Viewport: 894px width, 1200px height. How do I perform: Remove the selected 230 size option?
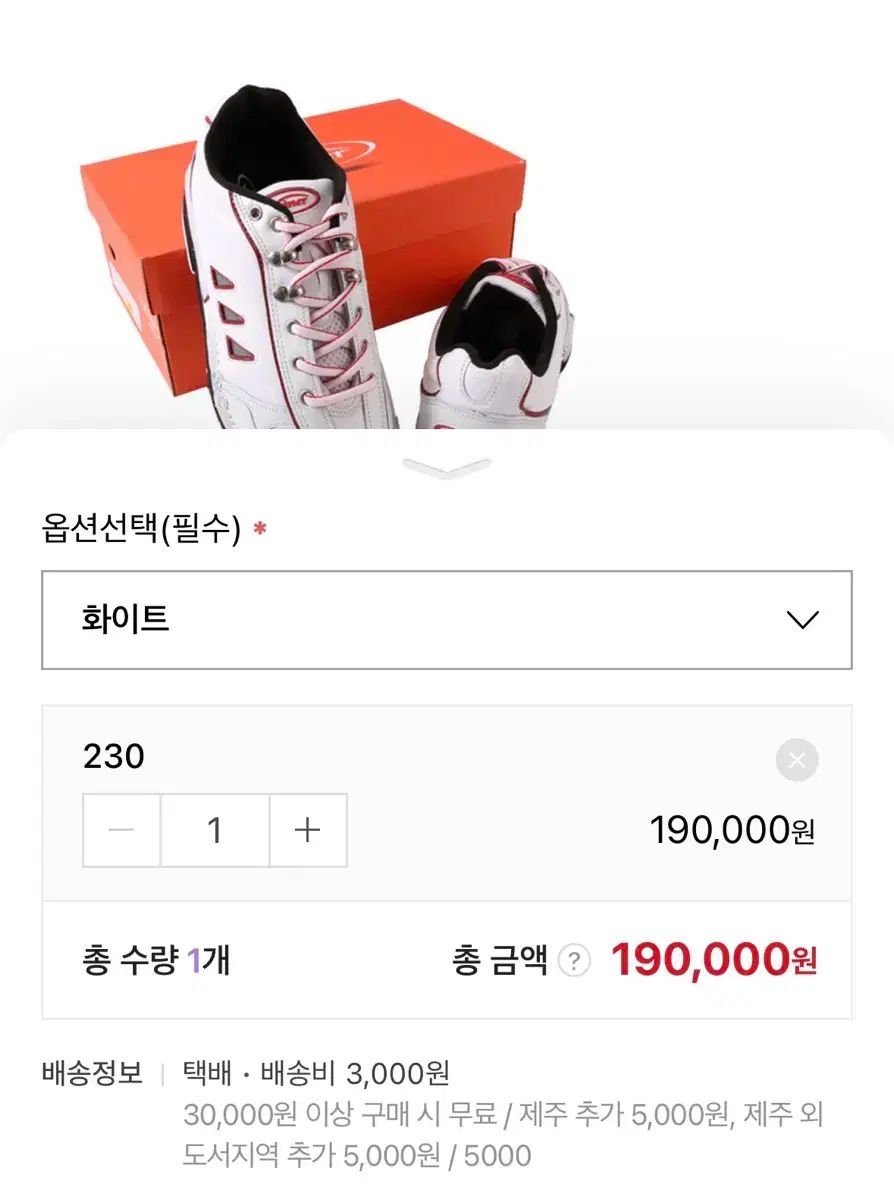pos(797,761)
